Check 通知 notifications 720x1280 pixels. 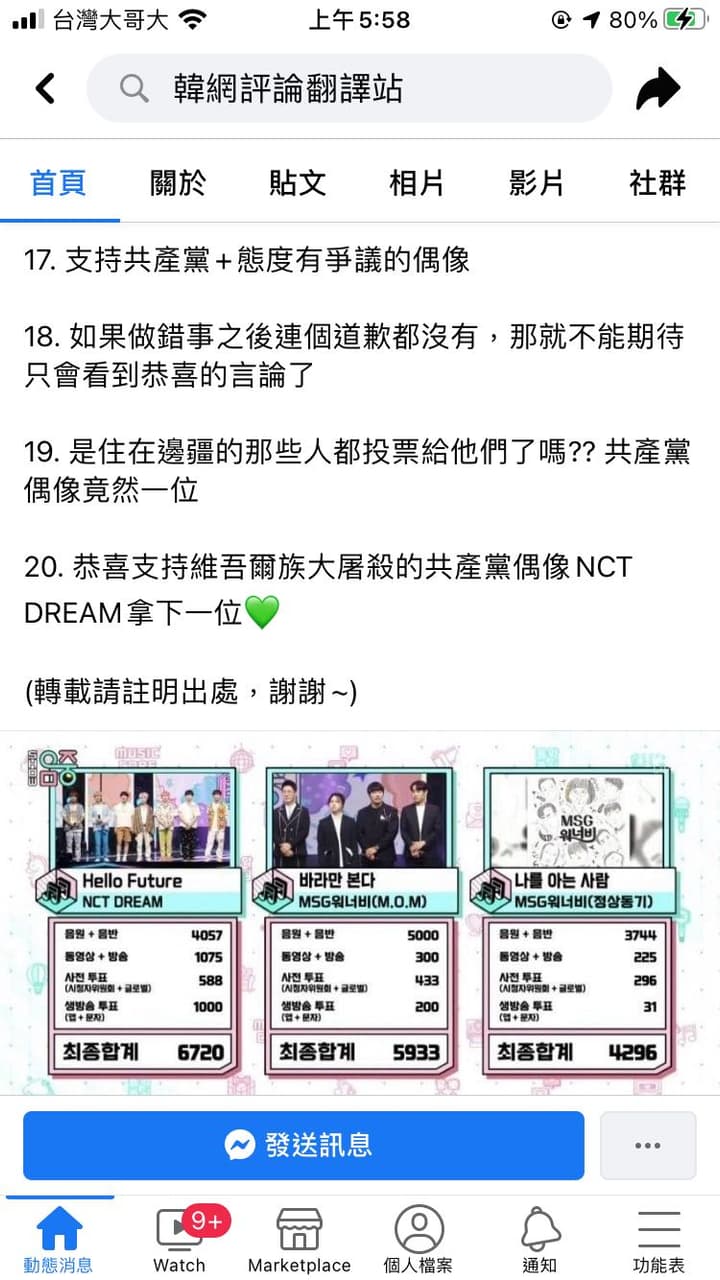(x=539, y=1240)
